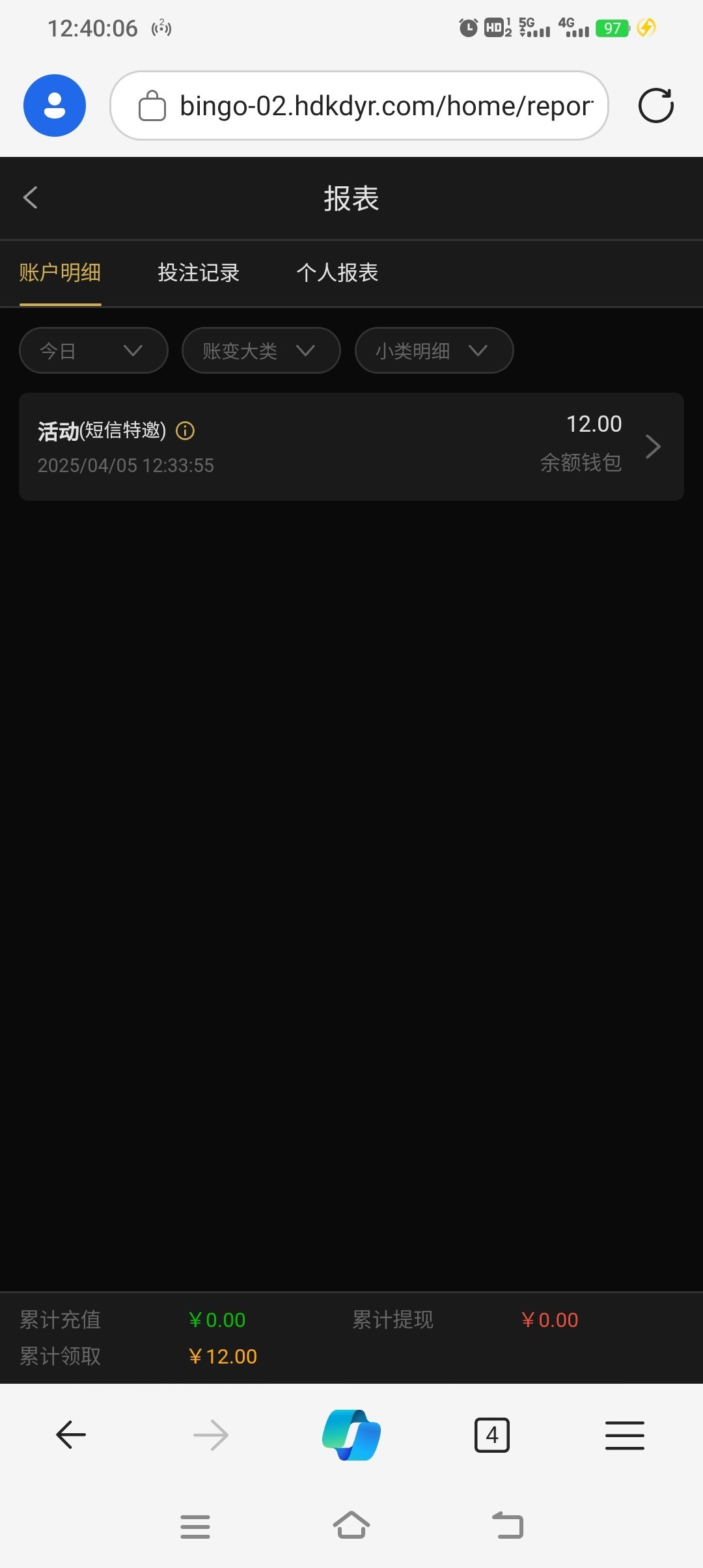Screen dimensions: 703x1568
Task: Switch to the 个人报表 tab
Action: 337,273
